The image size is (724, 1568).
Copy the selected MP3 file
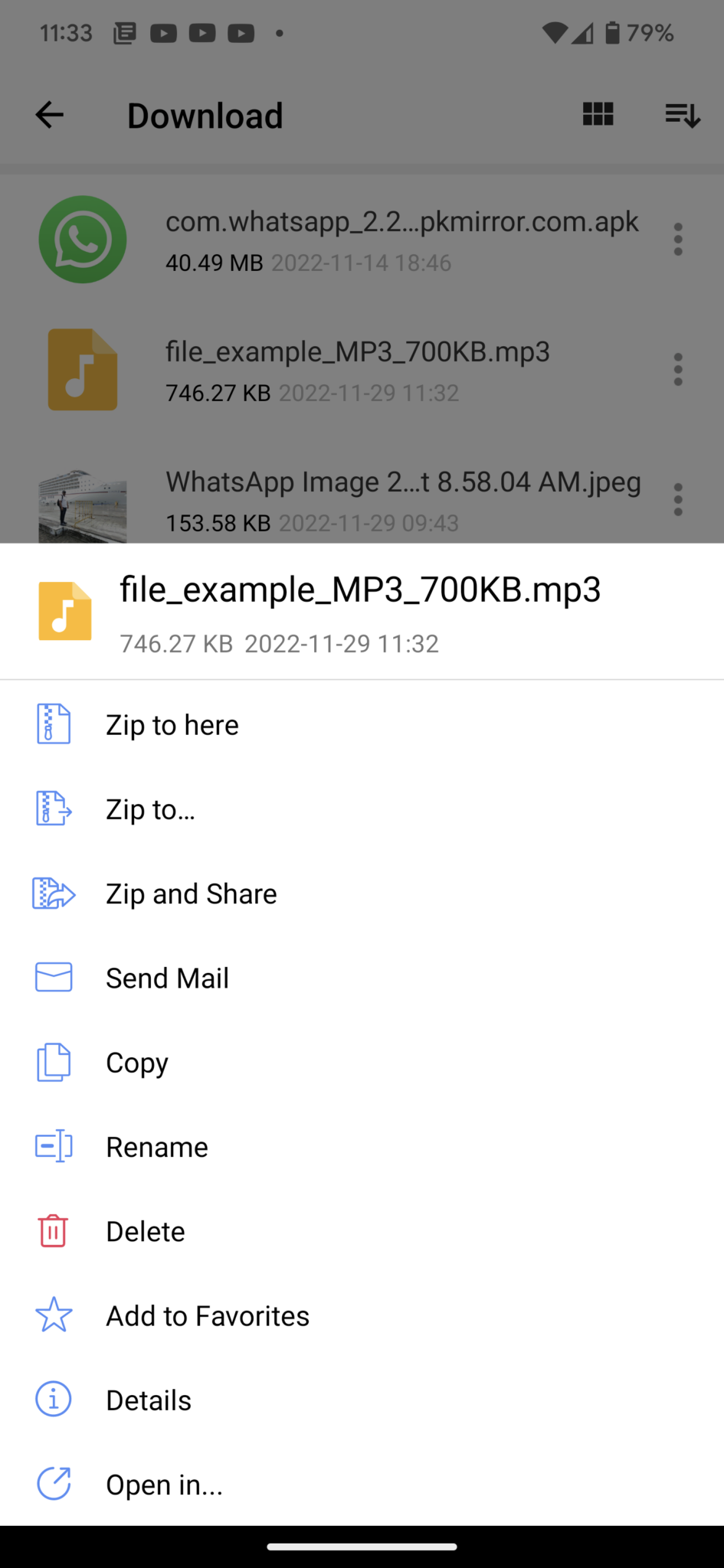coord(362,1063)
